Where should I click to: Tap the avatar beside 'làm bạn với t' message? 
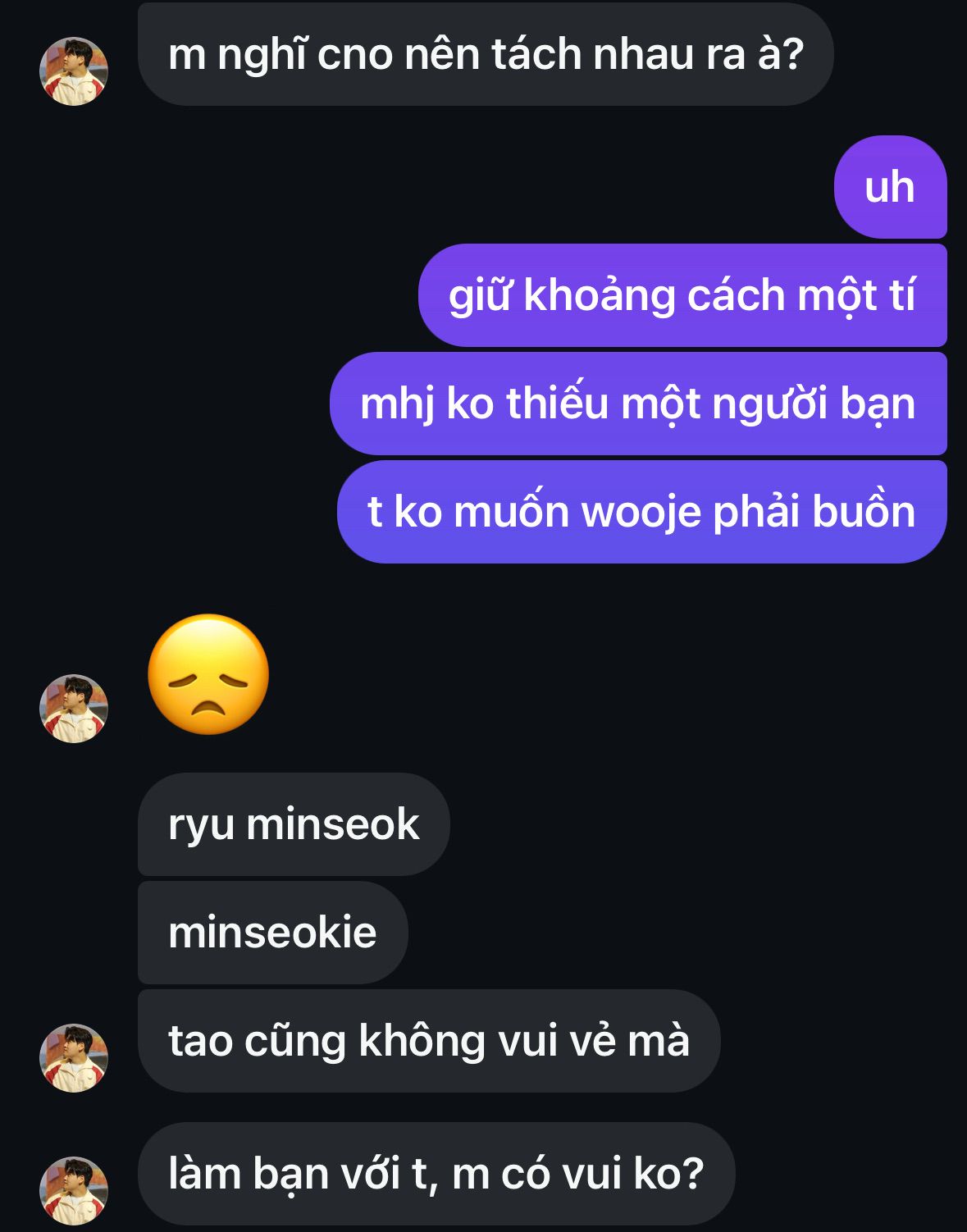click(74, 1191)
